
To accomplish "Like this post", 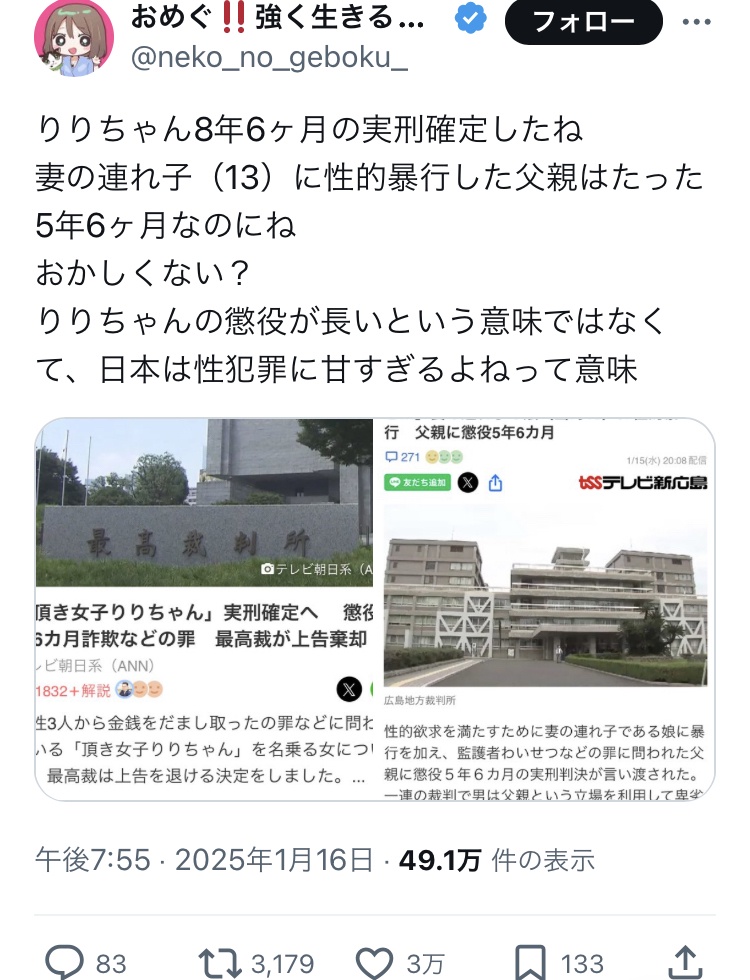I will point(374,962).
